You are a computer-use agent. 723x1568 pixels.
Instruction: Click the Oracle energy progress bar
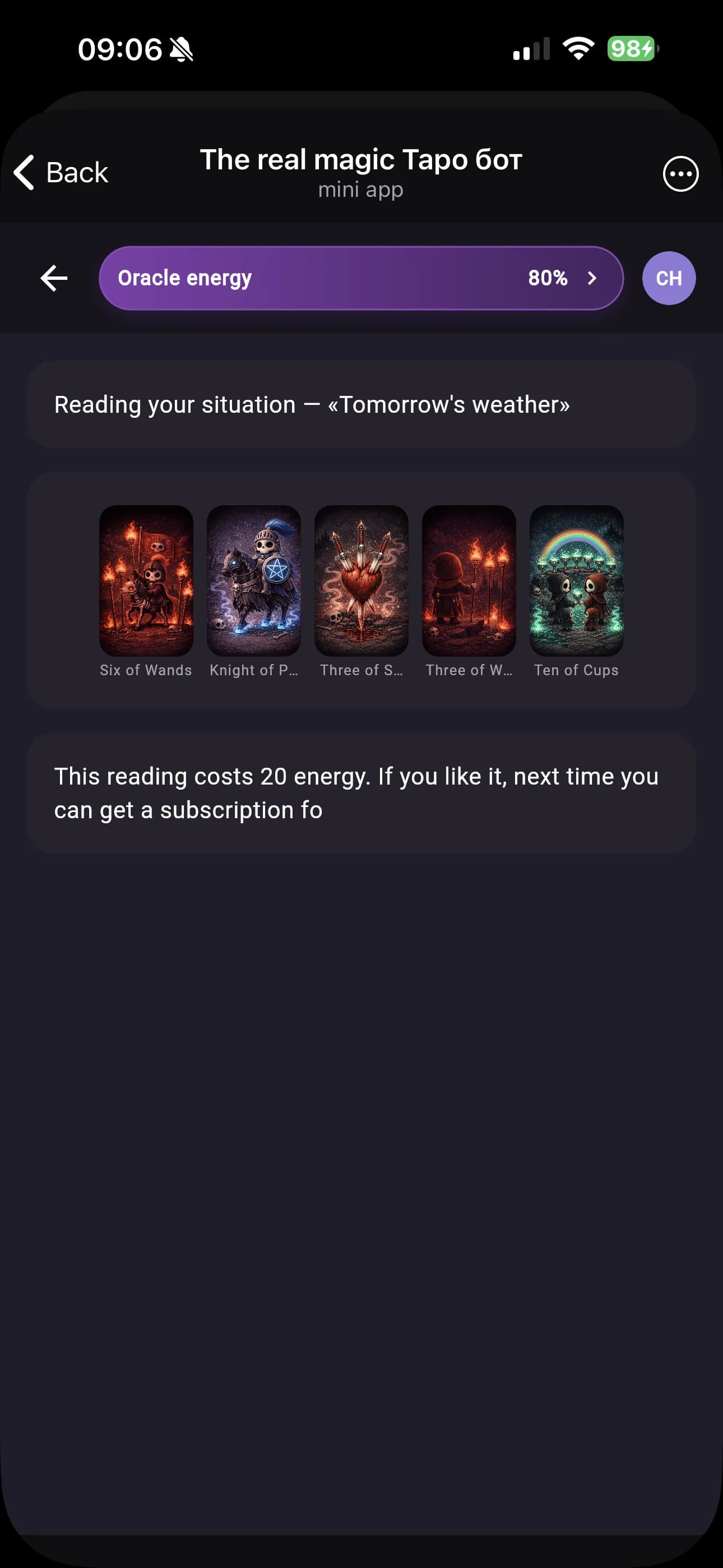pos(304,278)
